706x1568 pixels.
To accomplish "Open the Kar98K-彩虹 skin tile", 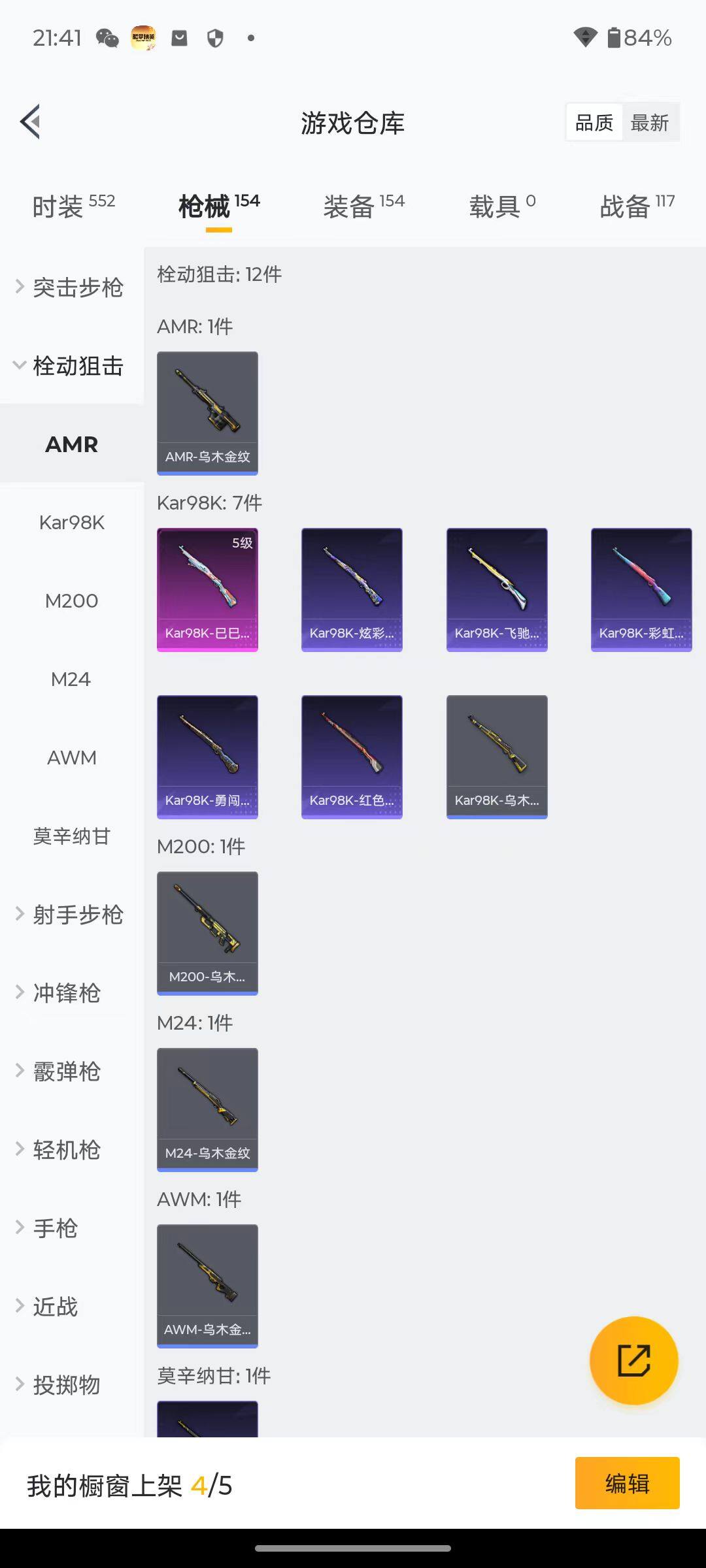I will (x=641, y=589).
